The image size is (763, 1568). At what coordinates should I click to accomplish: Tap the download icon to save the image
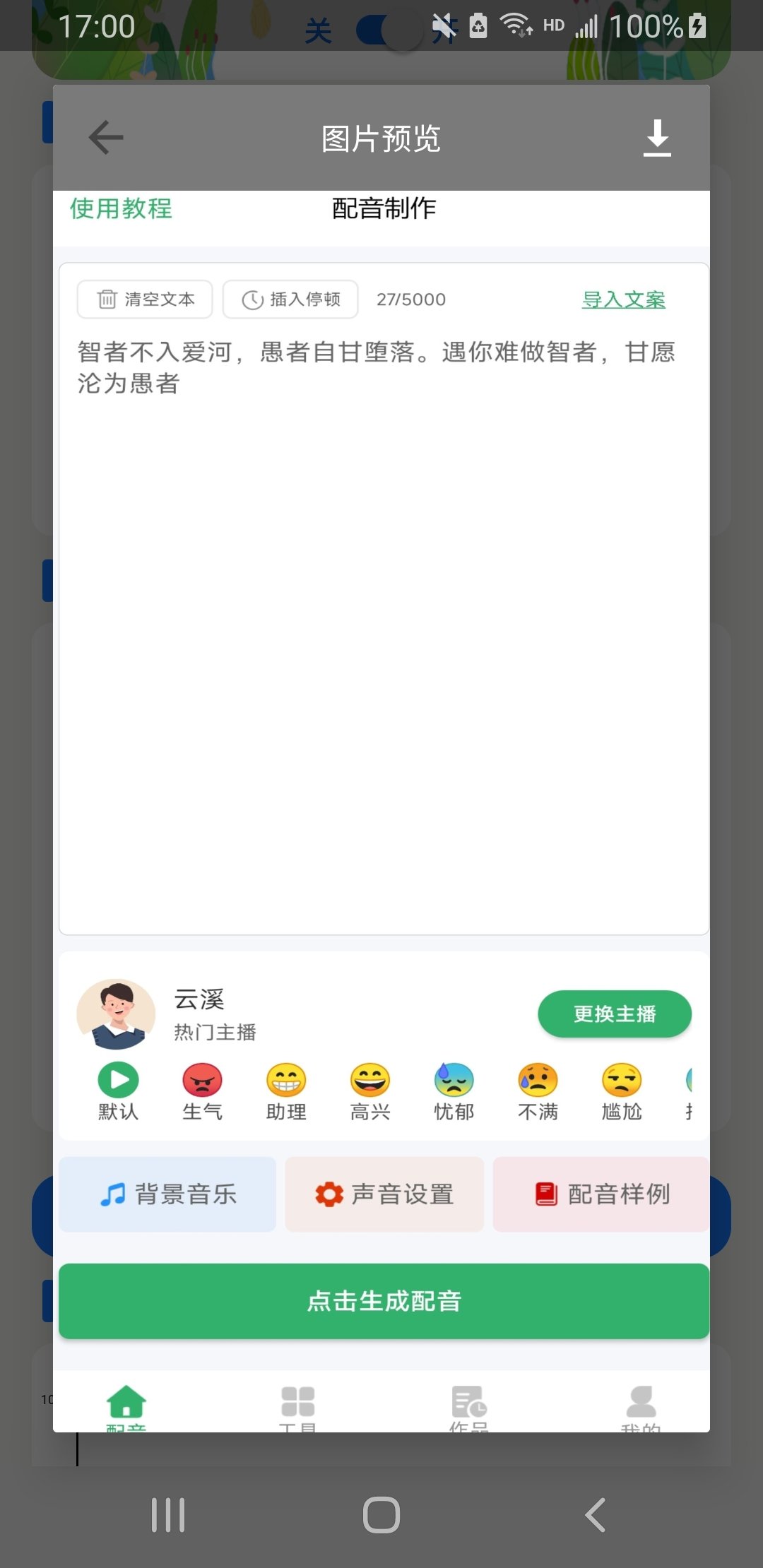tap(658, 137)
